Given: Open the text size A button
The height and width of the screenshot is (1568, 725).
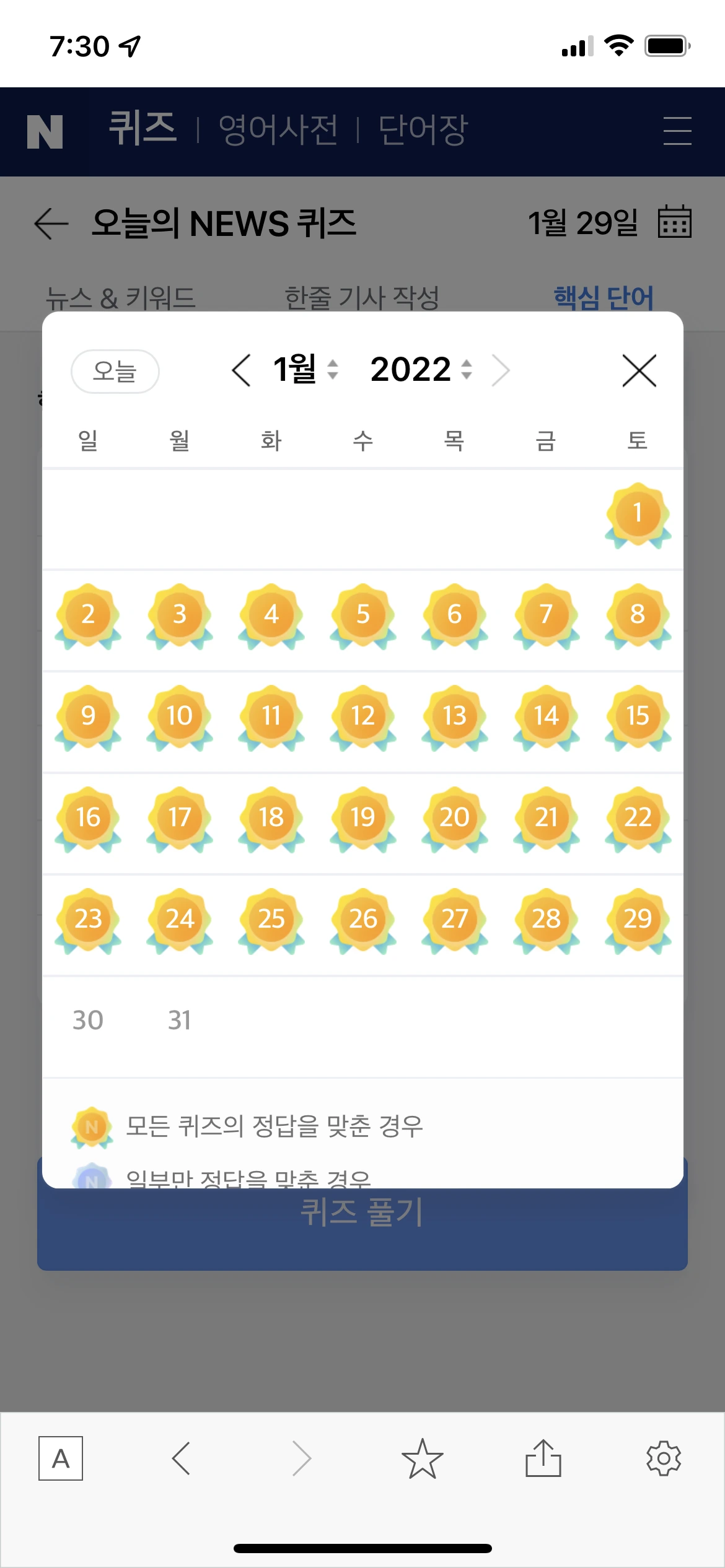Looking at the screenshot, I should coord(61,1458).
